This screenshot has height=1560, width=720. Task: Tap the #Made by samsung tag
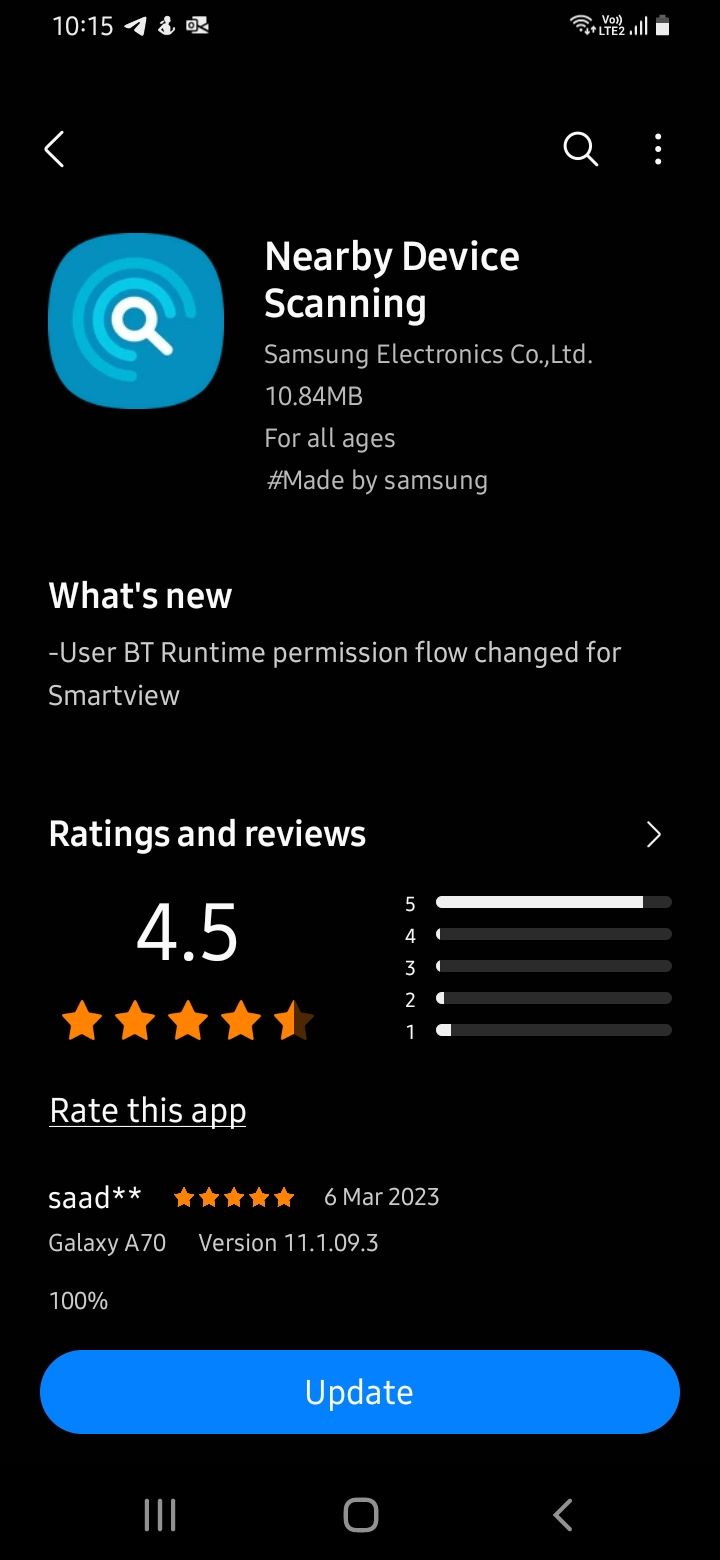point(377,480)
